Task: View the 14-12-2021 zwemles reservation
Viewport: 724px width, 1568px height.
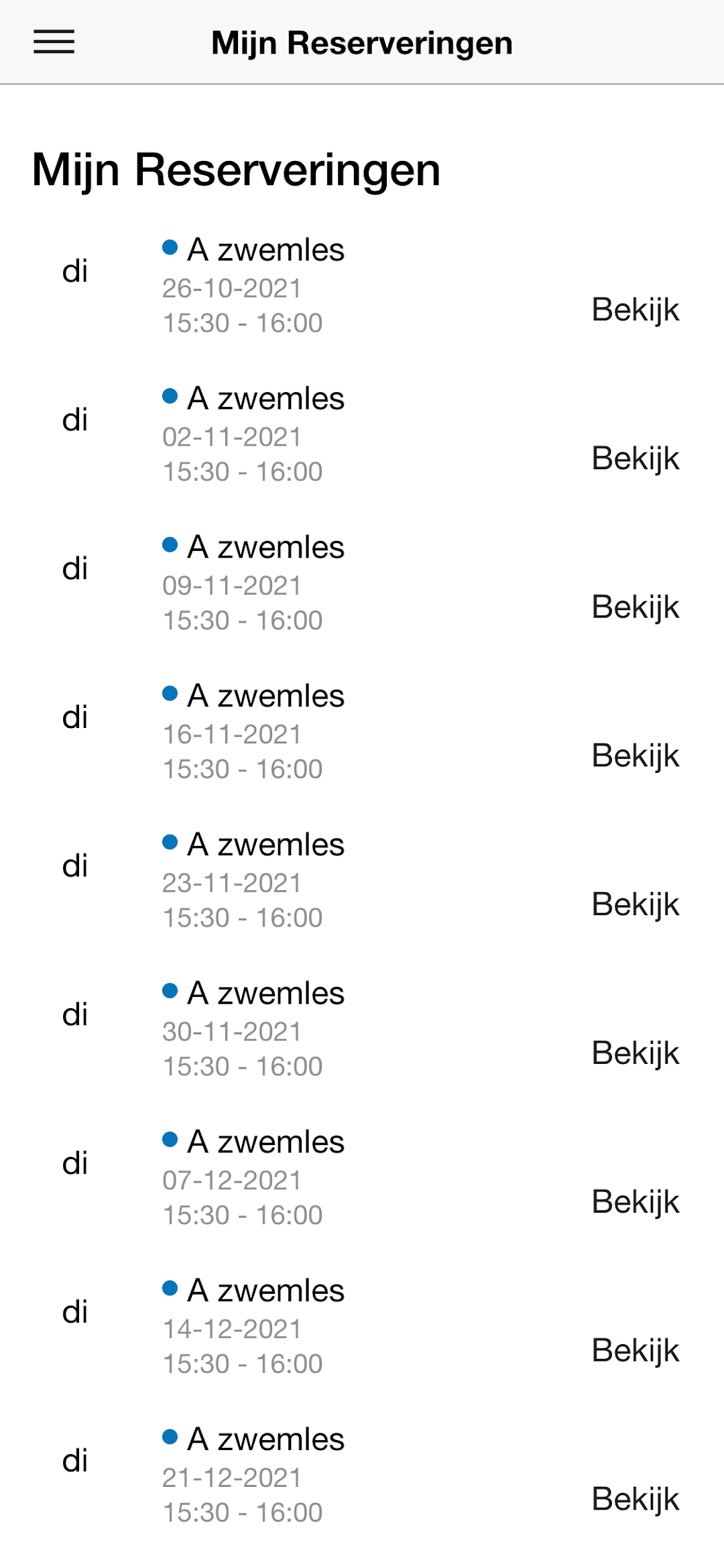Action: point(635,1351)
